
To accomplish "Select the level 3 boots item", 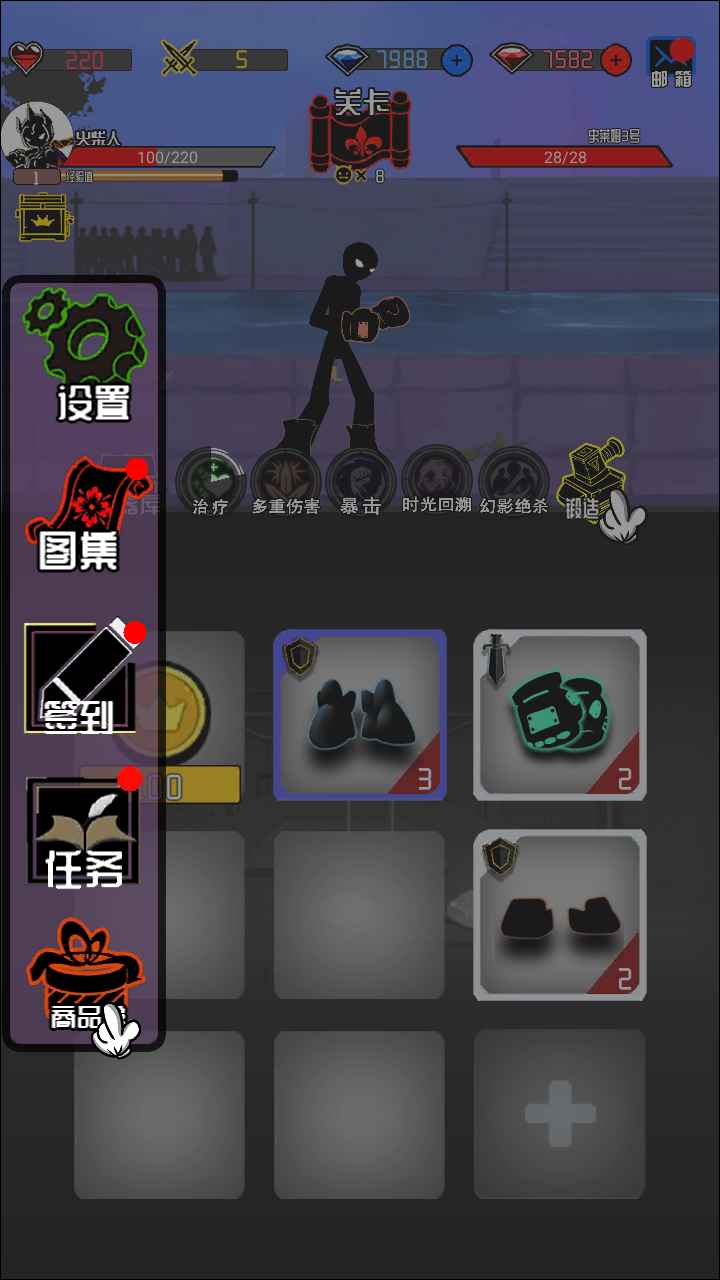I will click(x=360, y=715).
